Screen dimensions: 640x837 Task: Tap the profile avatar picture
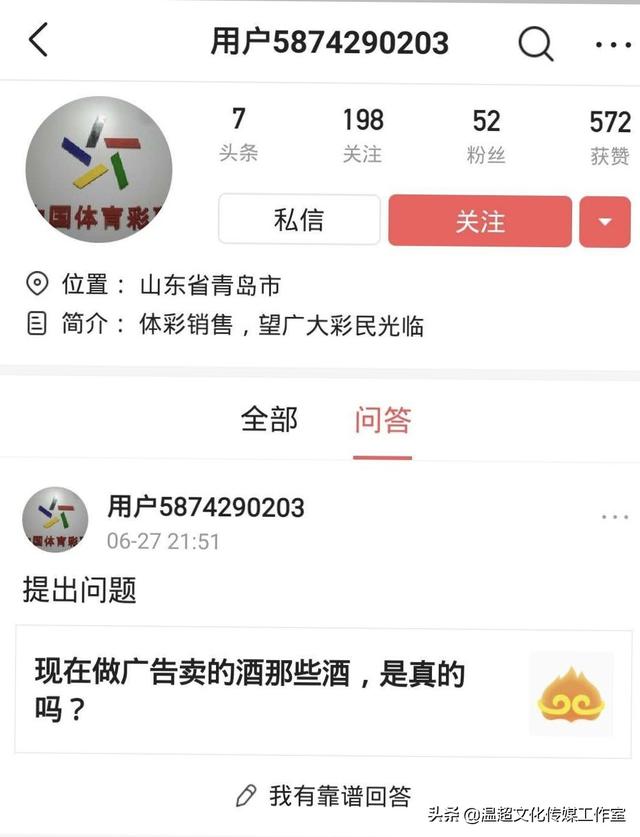pos(99,169)
